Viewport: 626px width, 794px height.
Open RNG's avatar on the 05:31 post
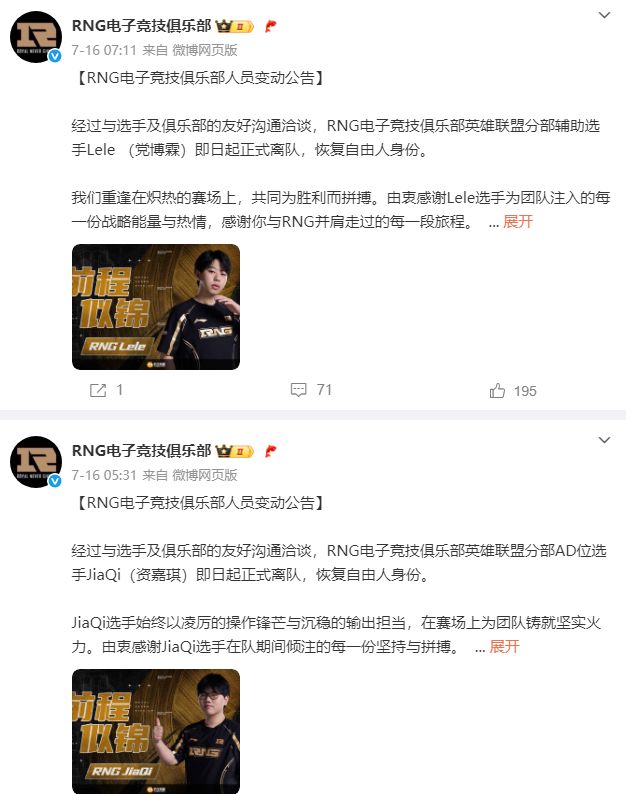click(36, 462)
